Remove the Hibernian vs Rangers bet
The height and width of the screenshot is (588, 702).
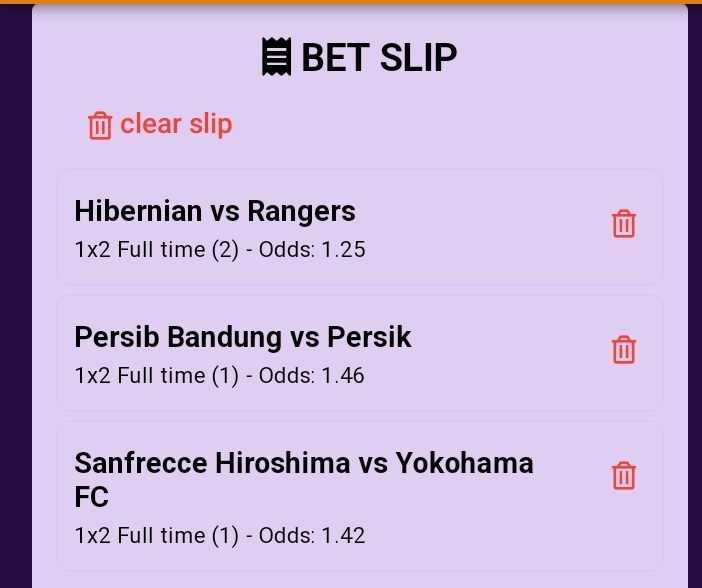point(624,224)
